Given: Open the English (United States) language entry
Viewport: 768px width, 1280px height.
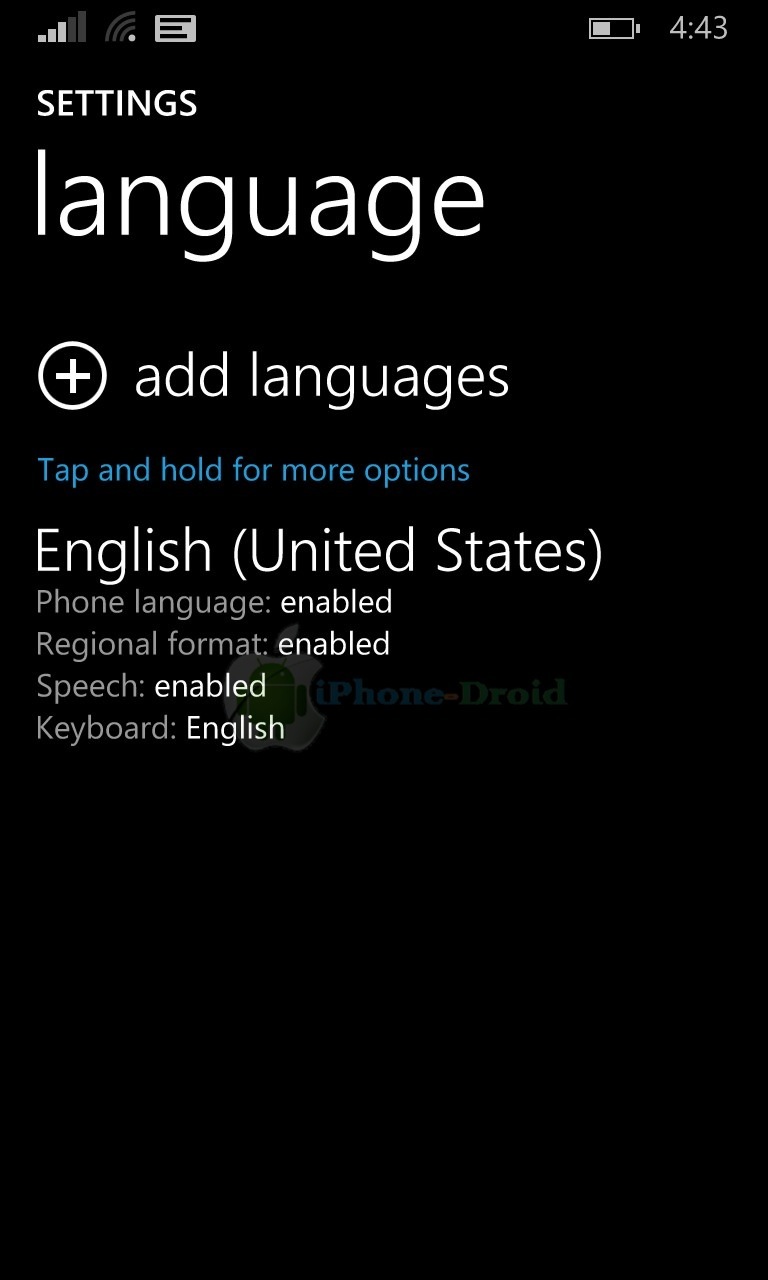Looking at the screenshot, I should click(x=319, y=634).
